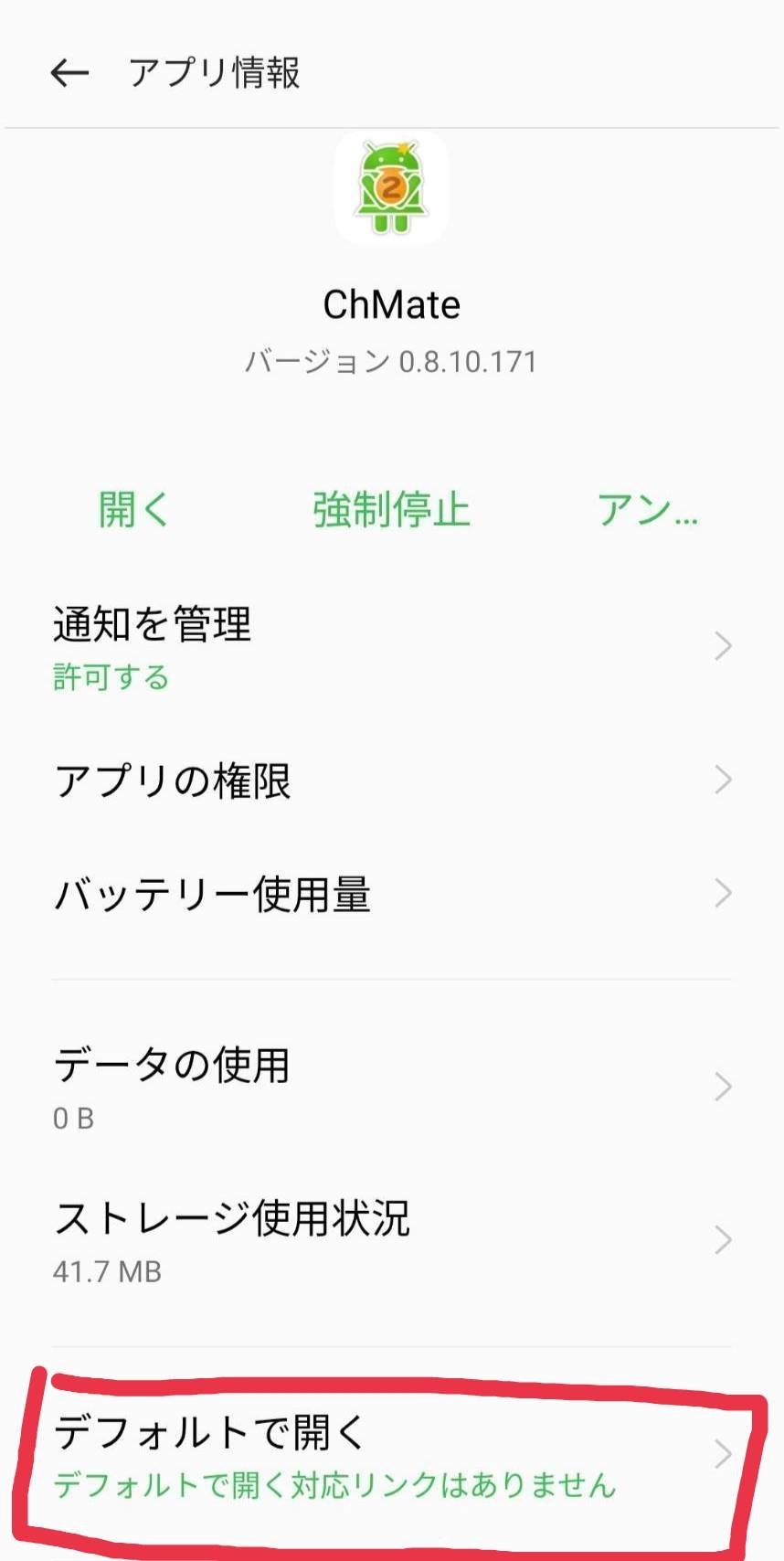The height and width of the screenshot is (1561, 784).
Task: Open アプリの権限 row
Action: [x=391, y=780]
